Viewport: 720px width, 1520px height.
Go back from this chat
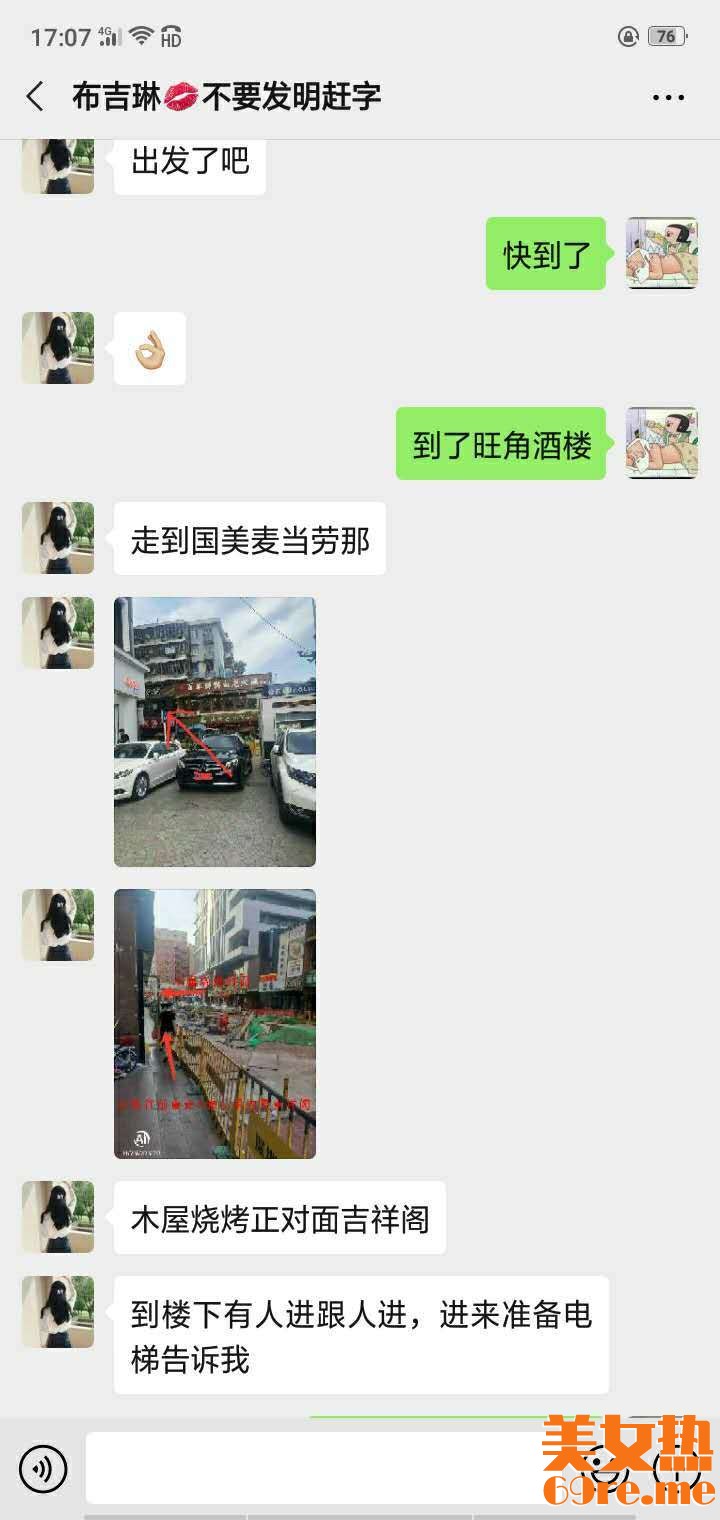(x=35, y=97)
